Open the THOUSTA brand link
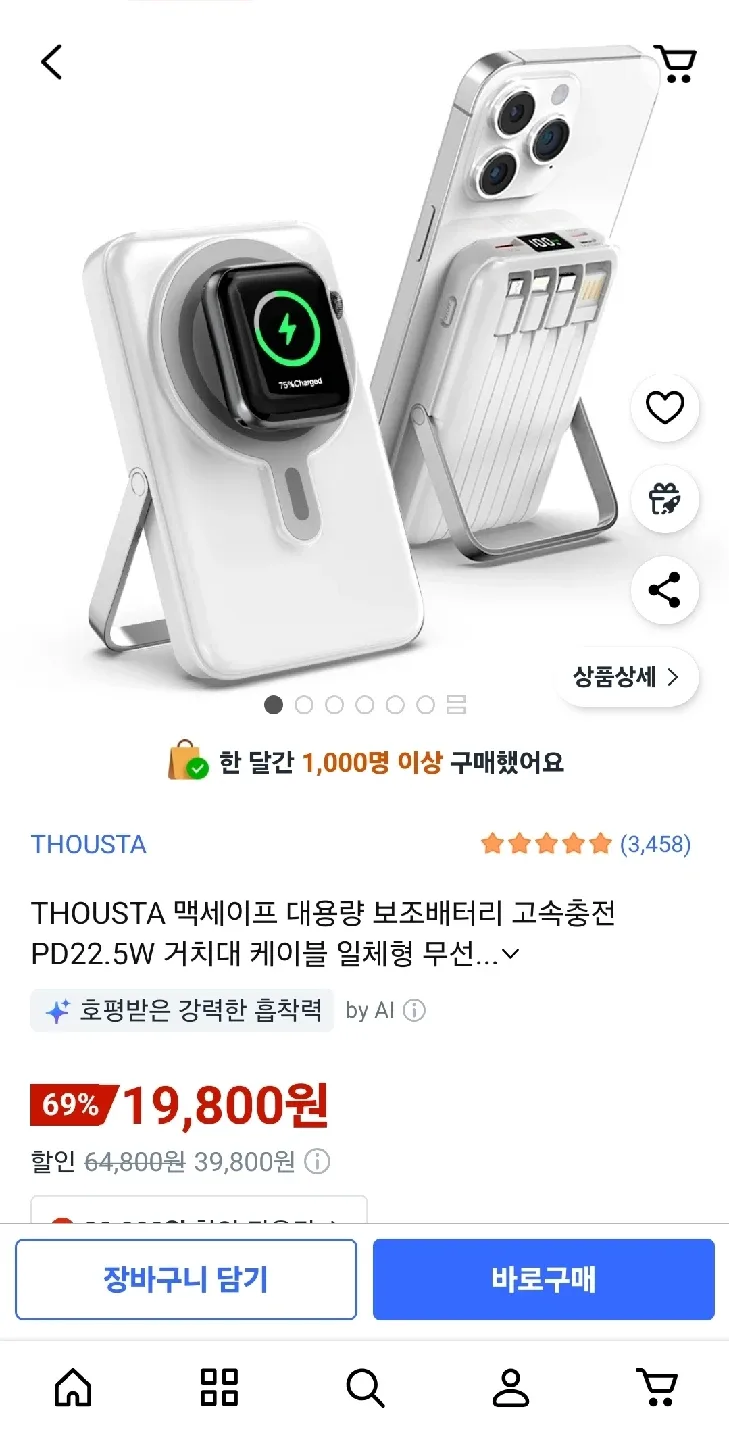This screenshot has width=729, height=1440. (89, 844)
